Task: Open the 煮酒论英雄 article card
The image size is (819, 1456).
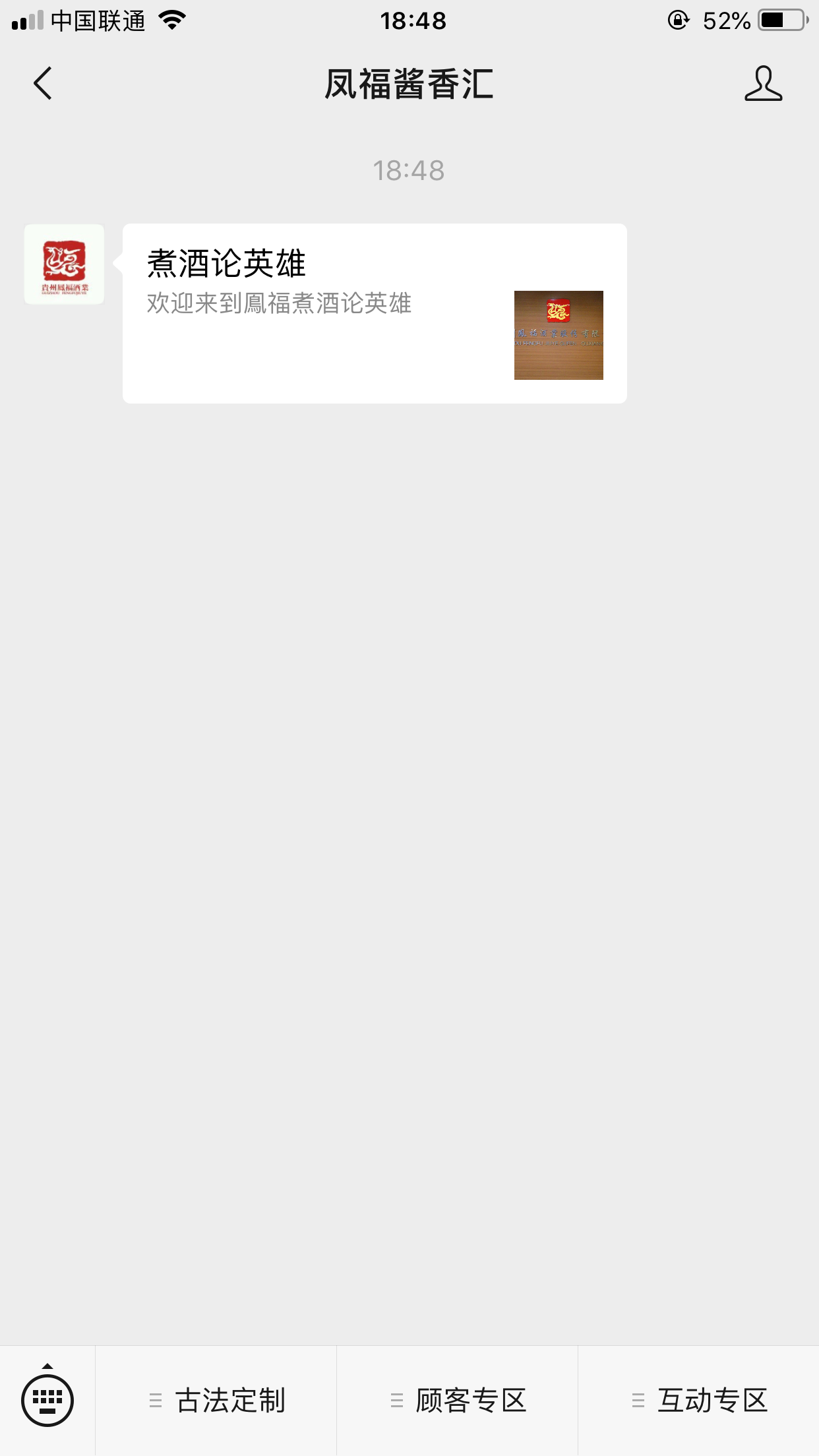Action: (x=375, y=313)
